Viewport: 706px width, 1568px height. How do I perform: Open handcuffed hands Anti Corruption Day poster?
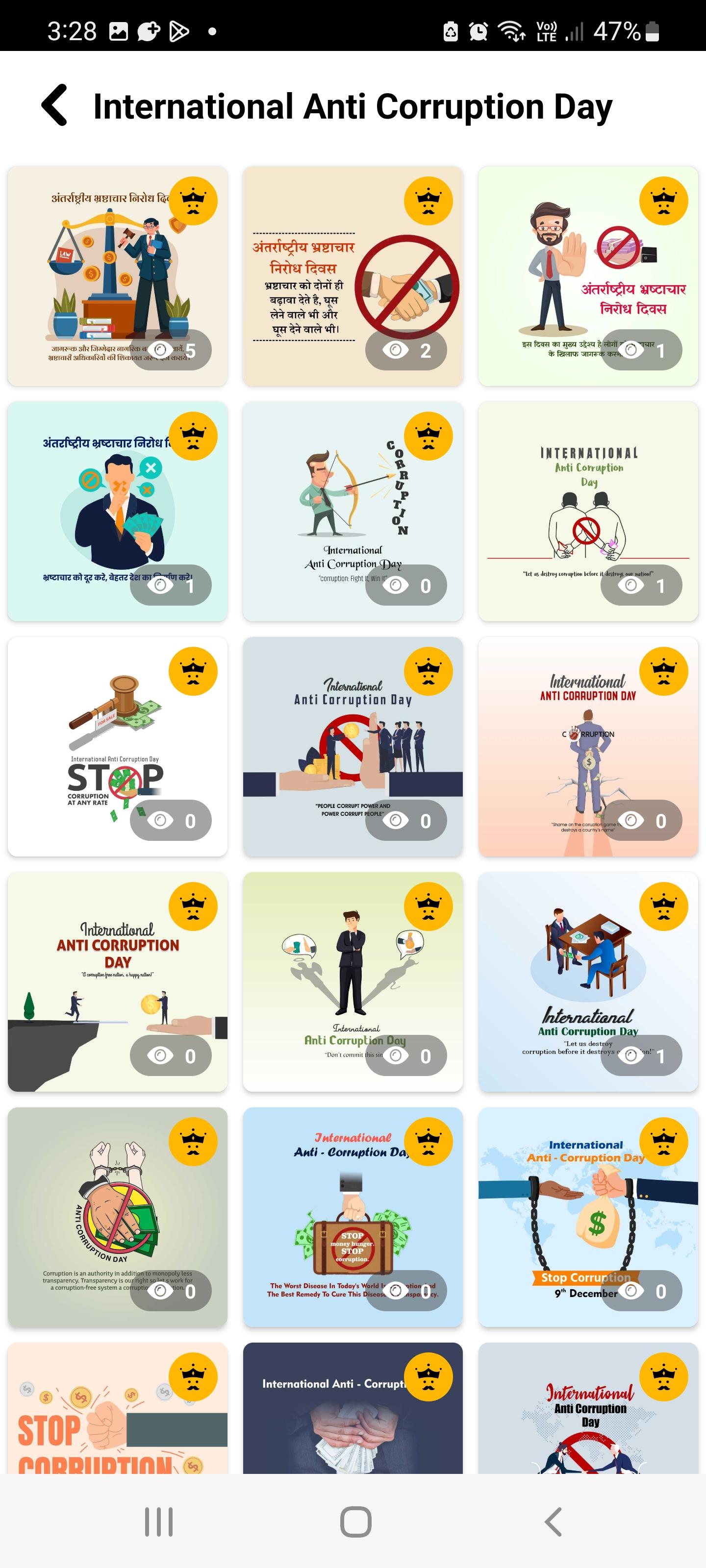coord(118,1217)
